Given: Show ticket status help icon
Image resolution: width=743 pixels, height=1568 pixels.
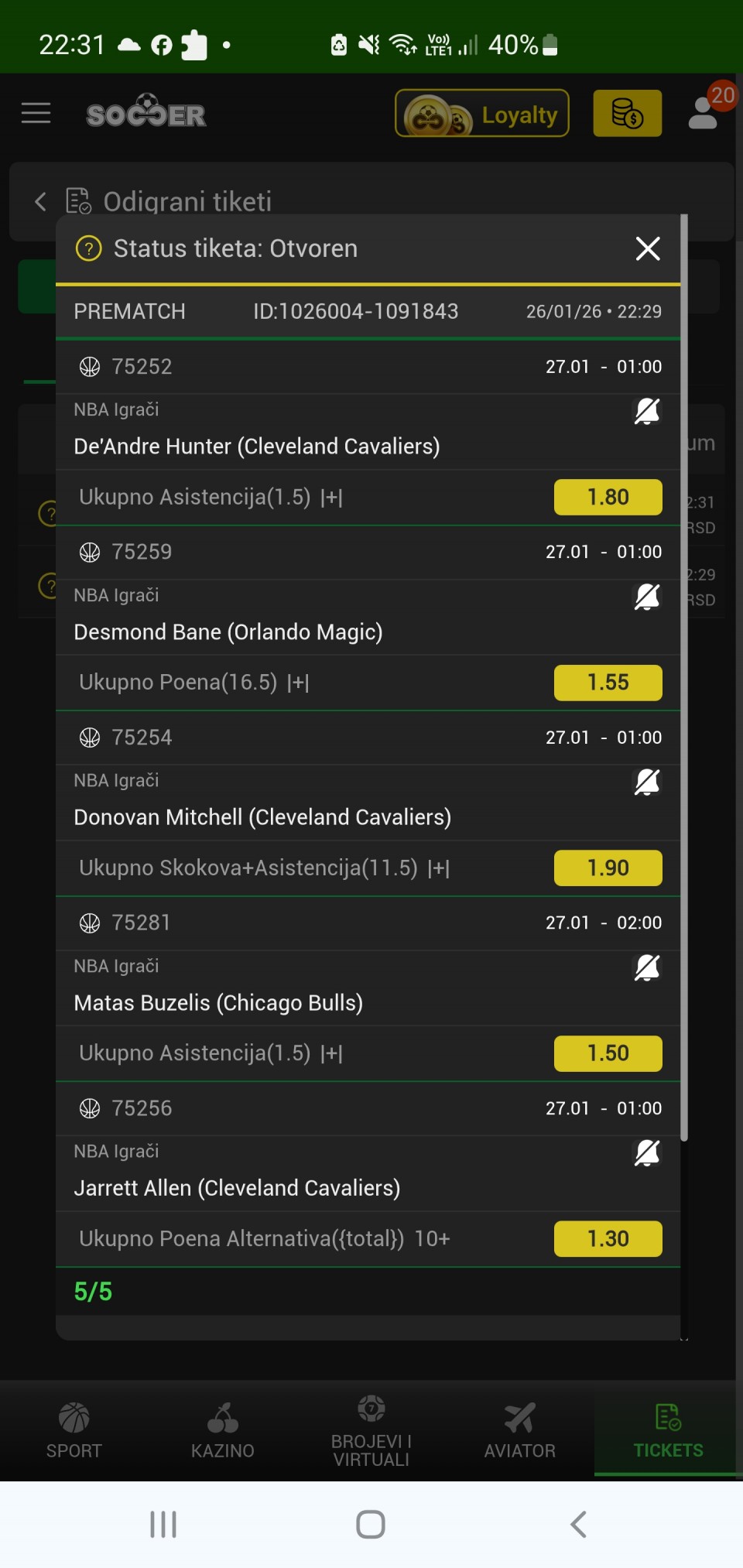Looking at the screenshot, I should click(89, 248).
